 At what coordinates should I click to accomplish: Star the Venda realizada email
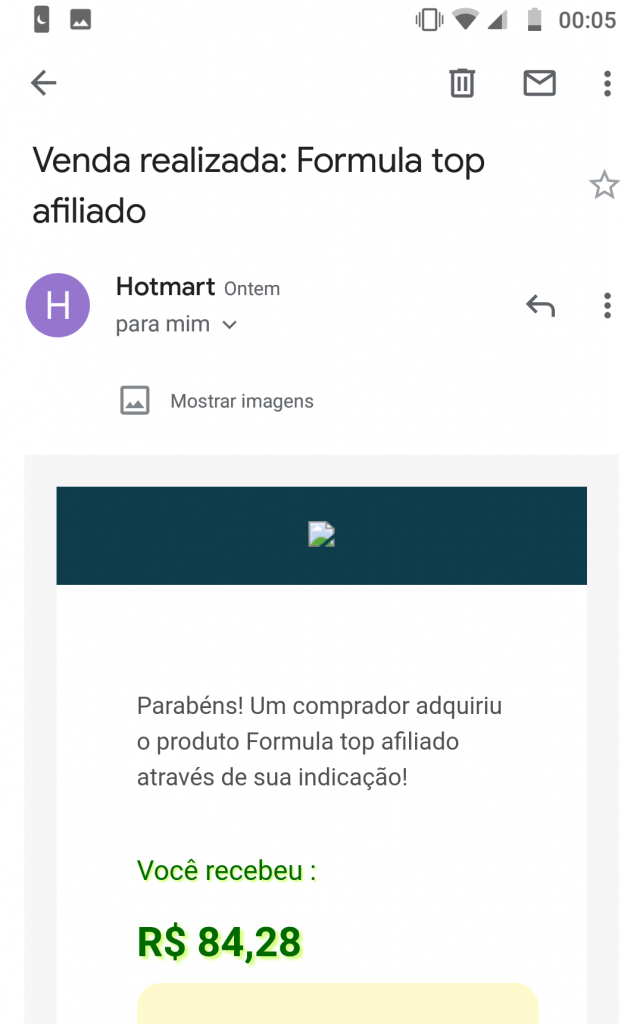click(x=604, y=185)
